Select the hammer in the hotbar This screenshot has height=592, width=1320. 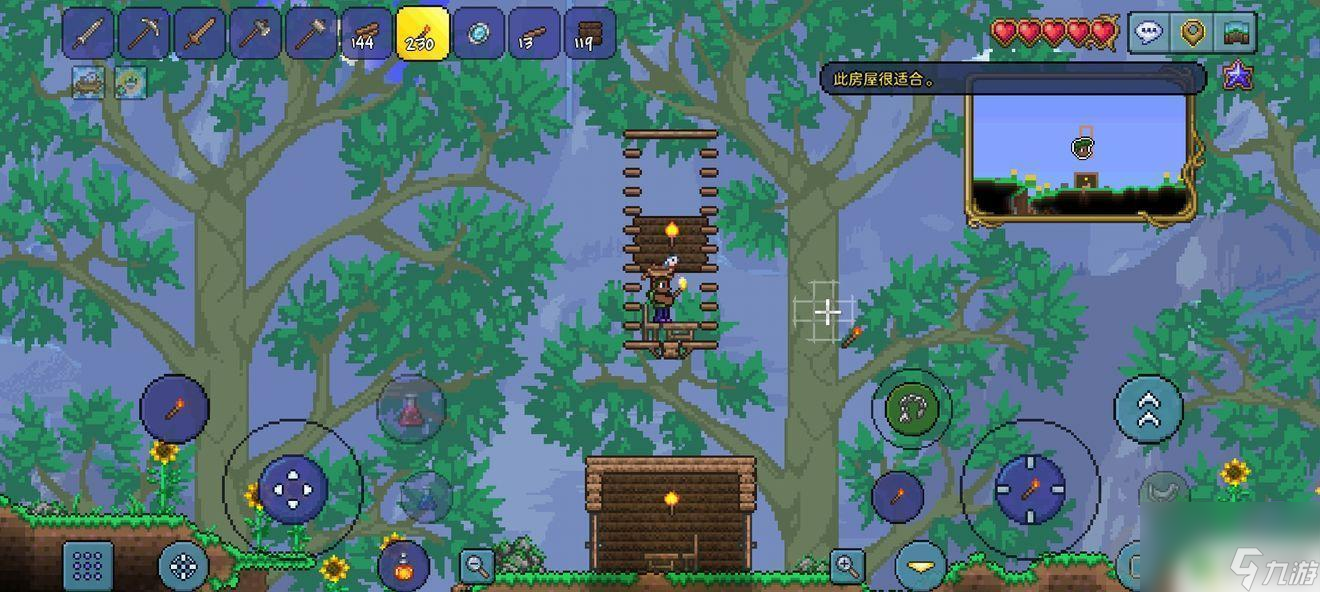coord(311,34)
